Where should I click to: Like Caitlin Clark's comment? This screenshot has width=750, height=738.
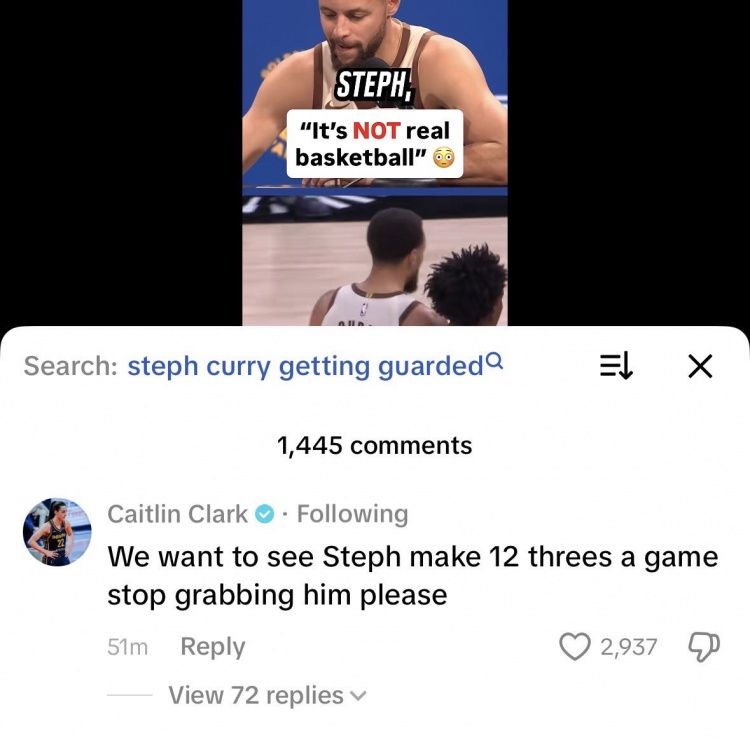[x=574, y=647]
